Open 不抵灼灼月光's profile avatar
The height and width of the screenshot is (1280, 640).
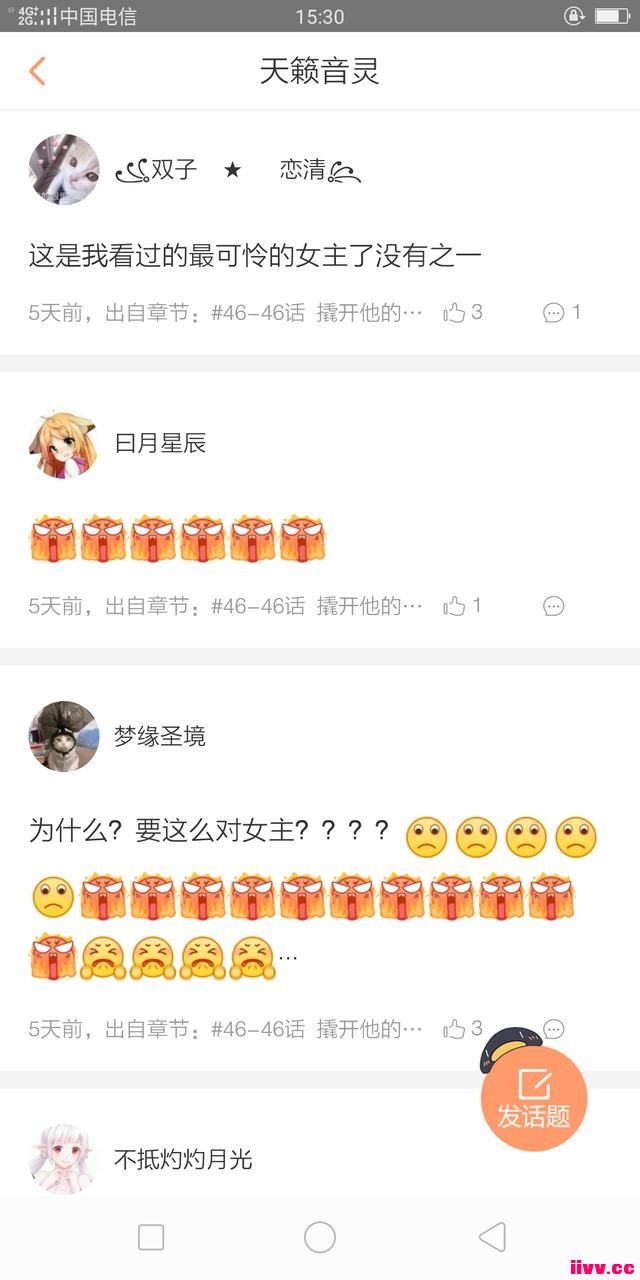point(64,1159)
